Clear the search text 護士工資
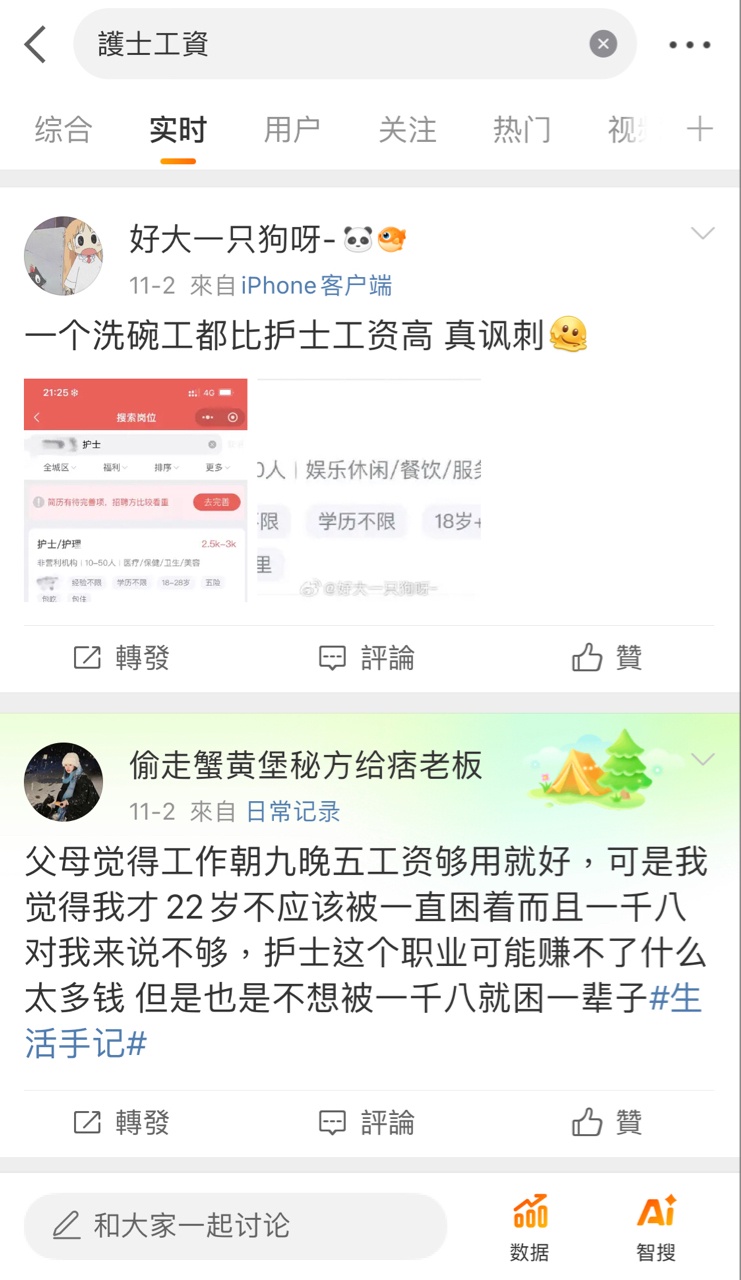This screenshot has height=1280, width=741. point(602,44)
